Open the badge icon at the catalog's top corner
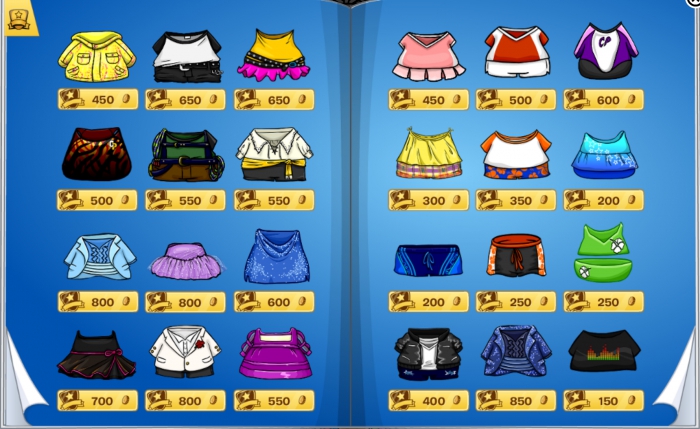This screenshot has width=700, height=429. pyautogui.click(x=18, y=18)
